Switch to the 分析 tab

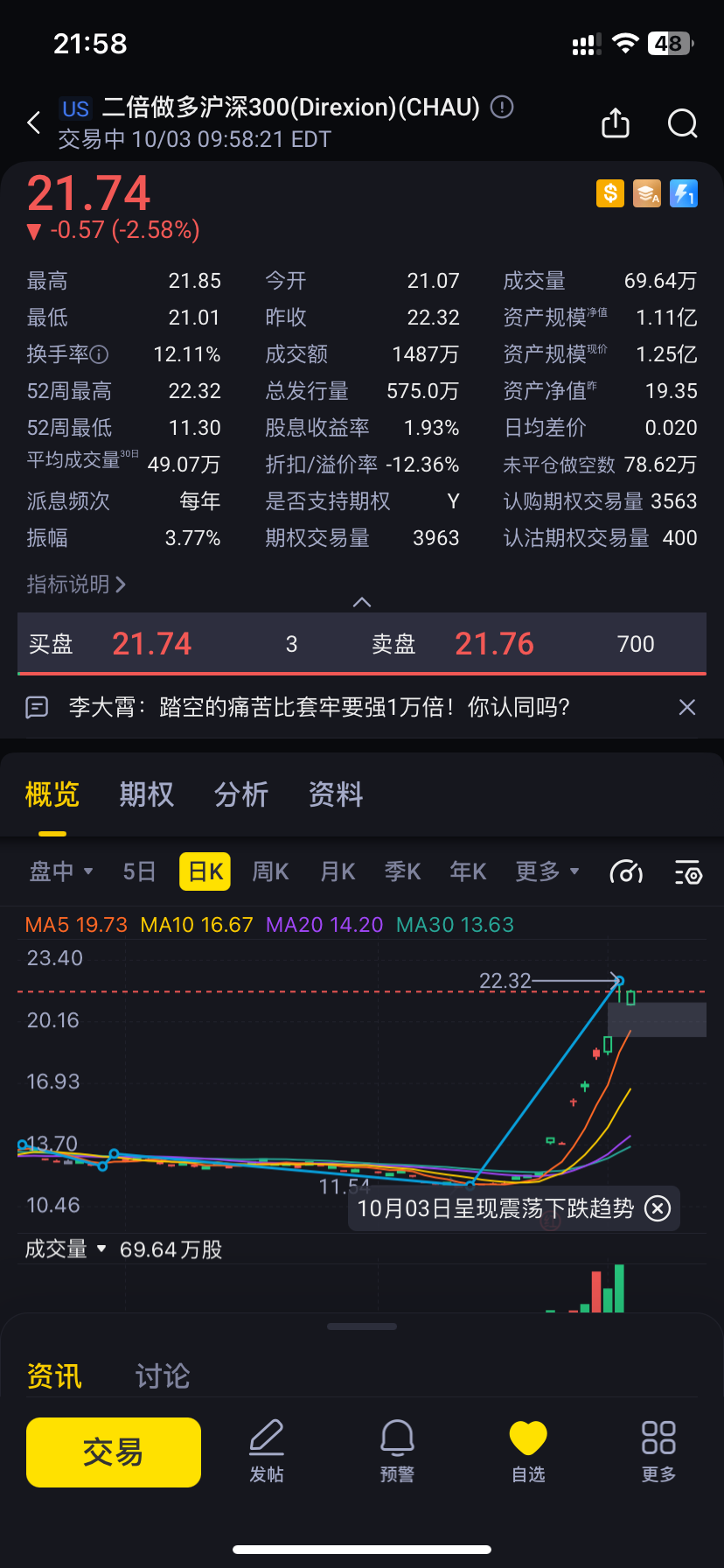point(240,794)
